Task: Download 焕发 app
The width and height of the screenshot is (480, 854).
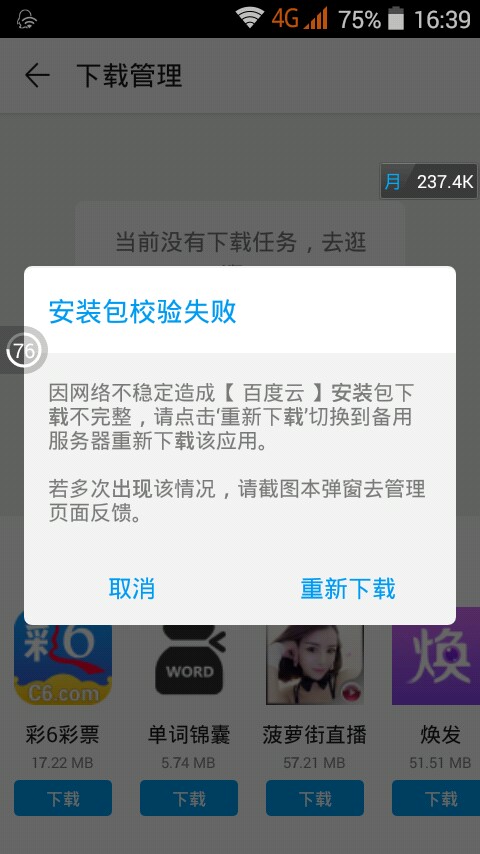Action: [x=436, y=798]
